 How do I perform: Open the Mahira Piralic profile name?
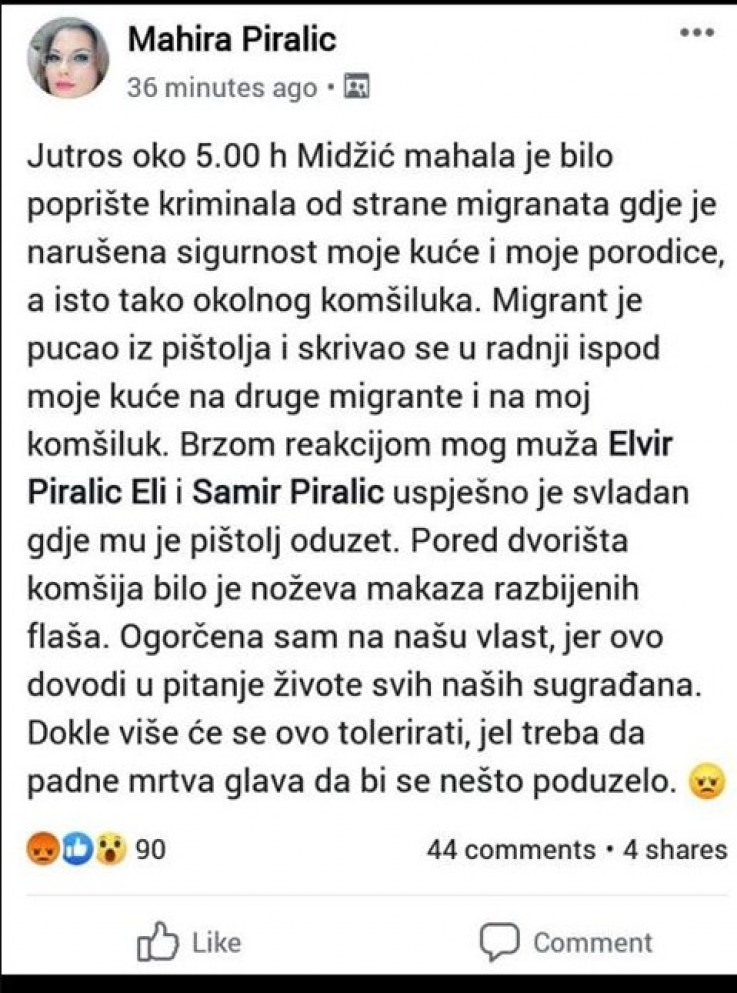point(232,39)
